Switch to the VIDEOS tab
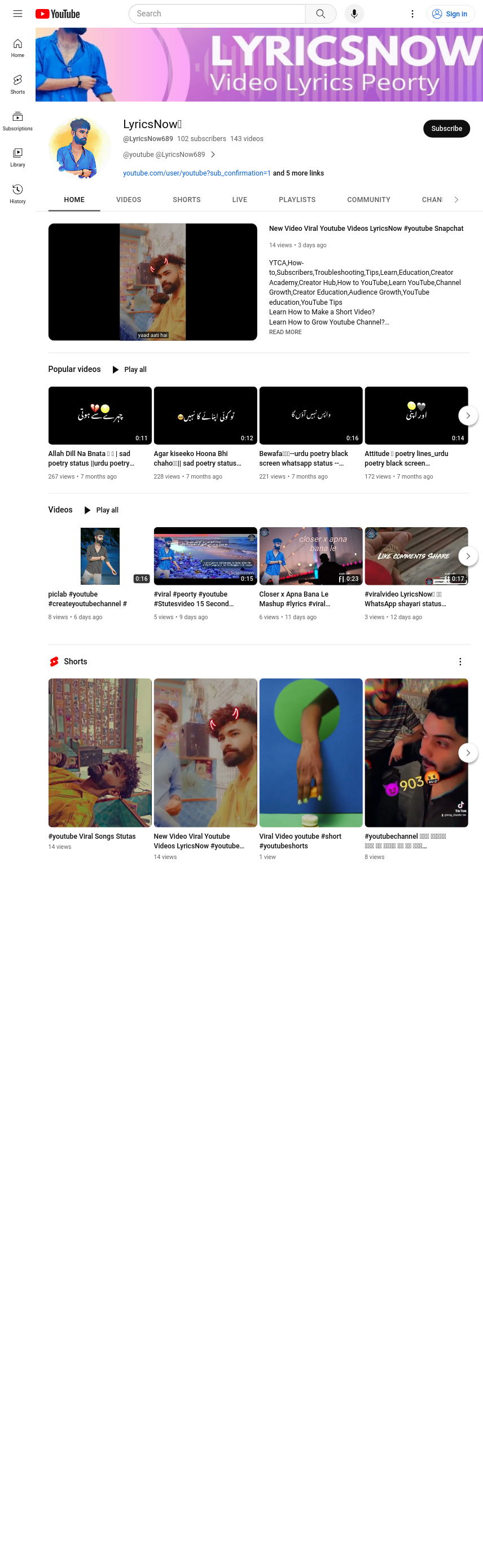Image resolution: width=483 pixels, height=1568 pixels. (128, 200)
